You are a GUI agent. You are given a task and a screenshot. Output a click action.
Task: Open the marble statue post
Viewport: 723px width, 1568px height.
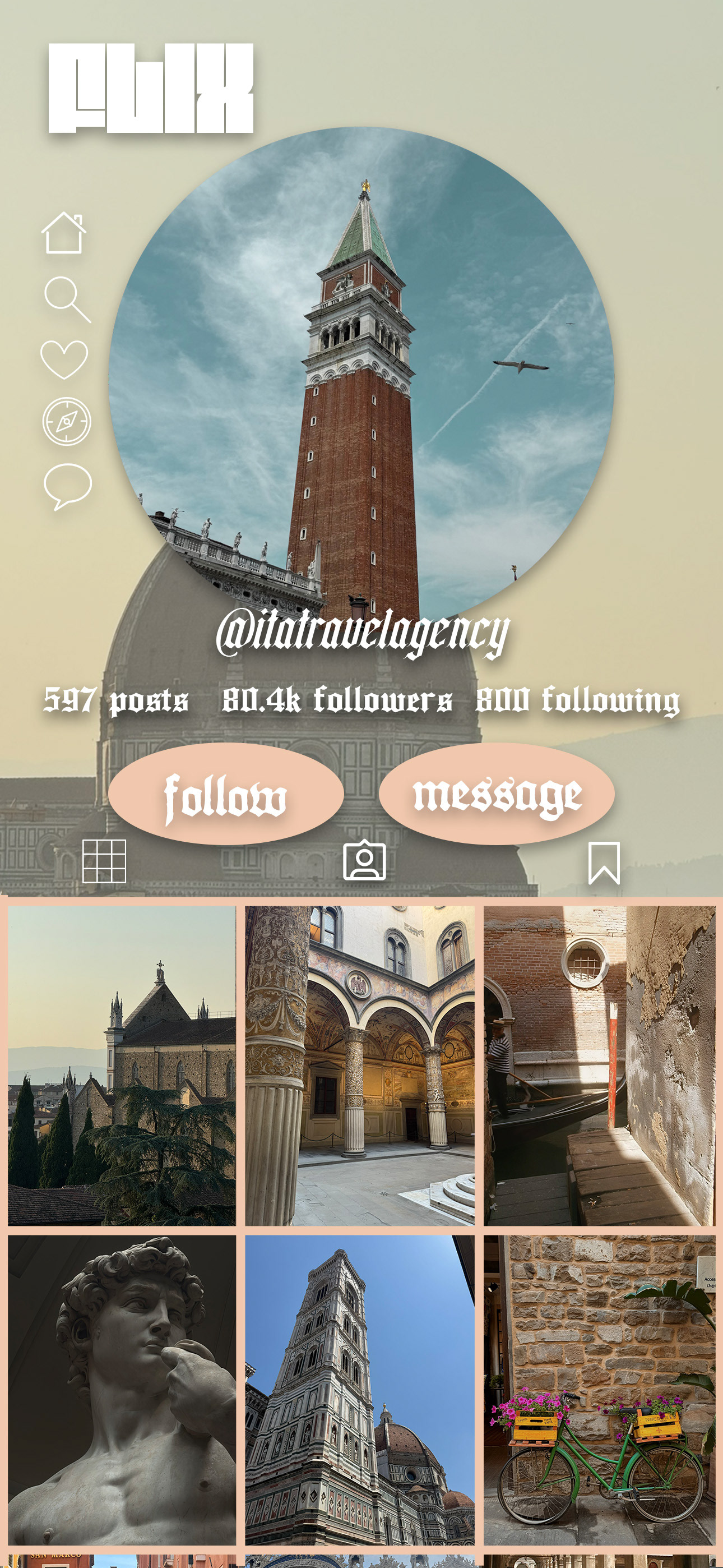[x=122, y=1389]
